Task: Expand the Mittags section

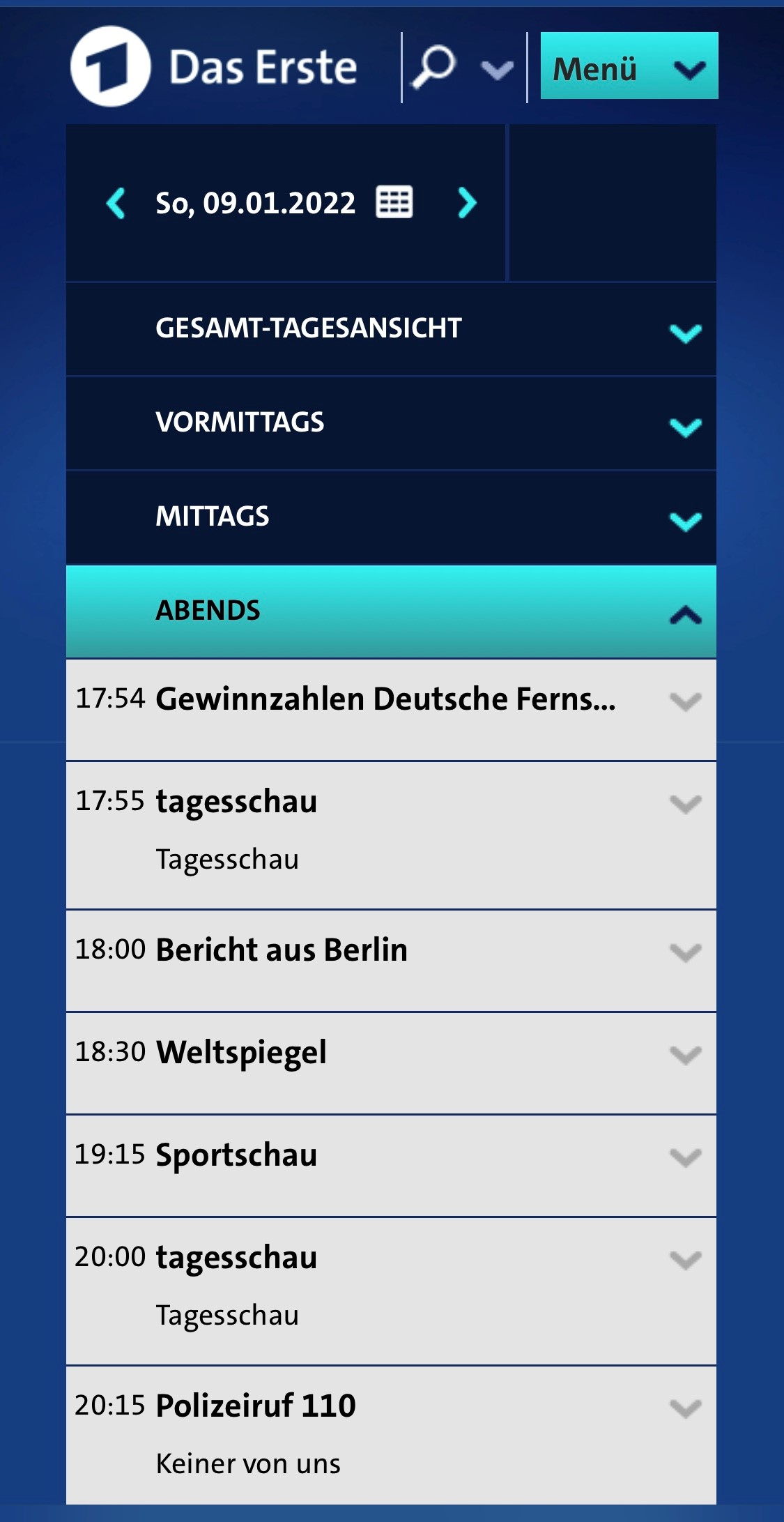Action: tap(391, 517)
